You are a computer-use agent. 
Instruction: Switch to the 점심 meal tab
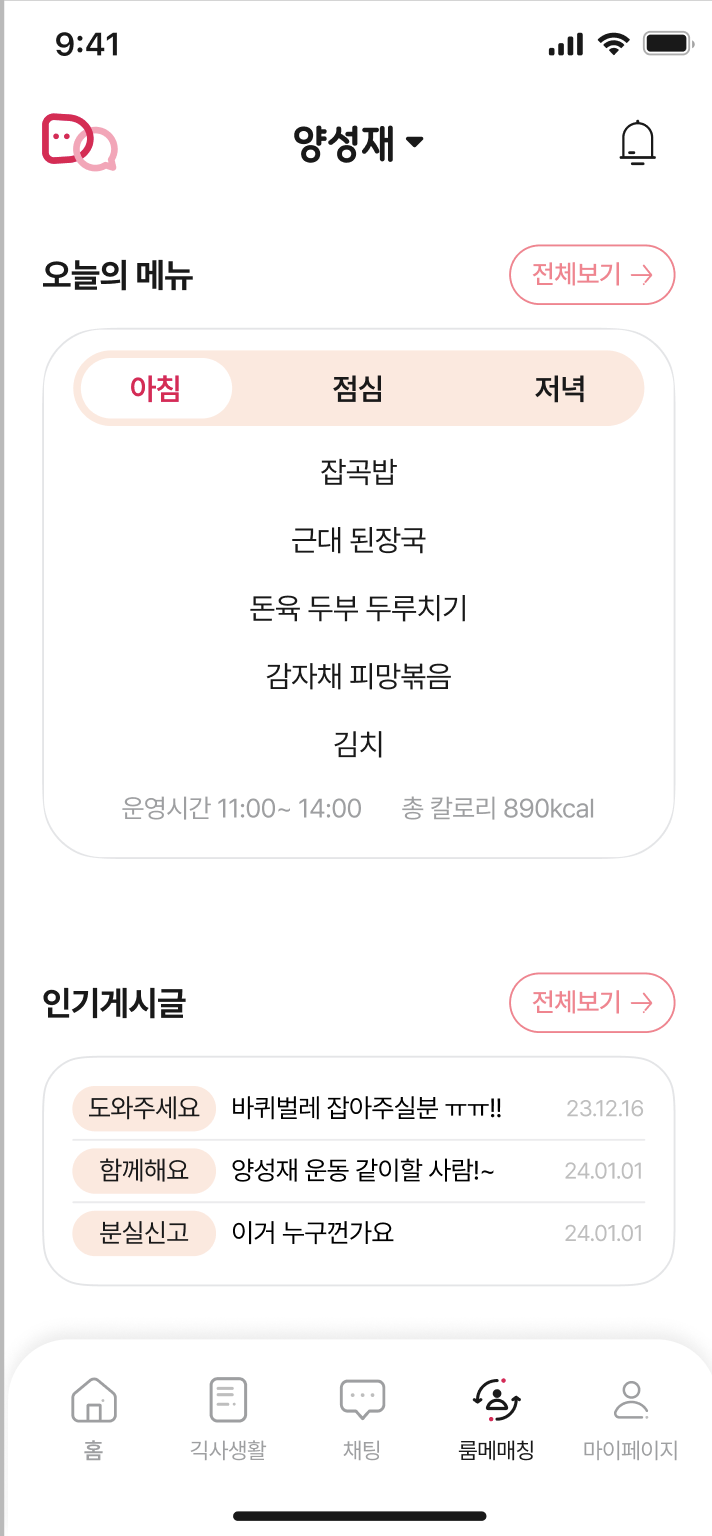point(358,388)
